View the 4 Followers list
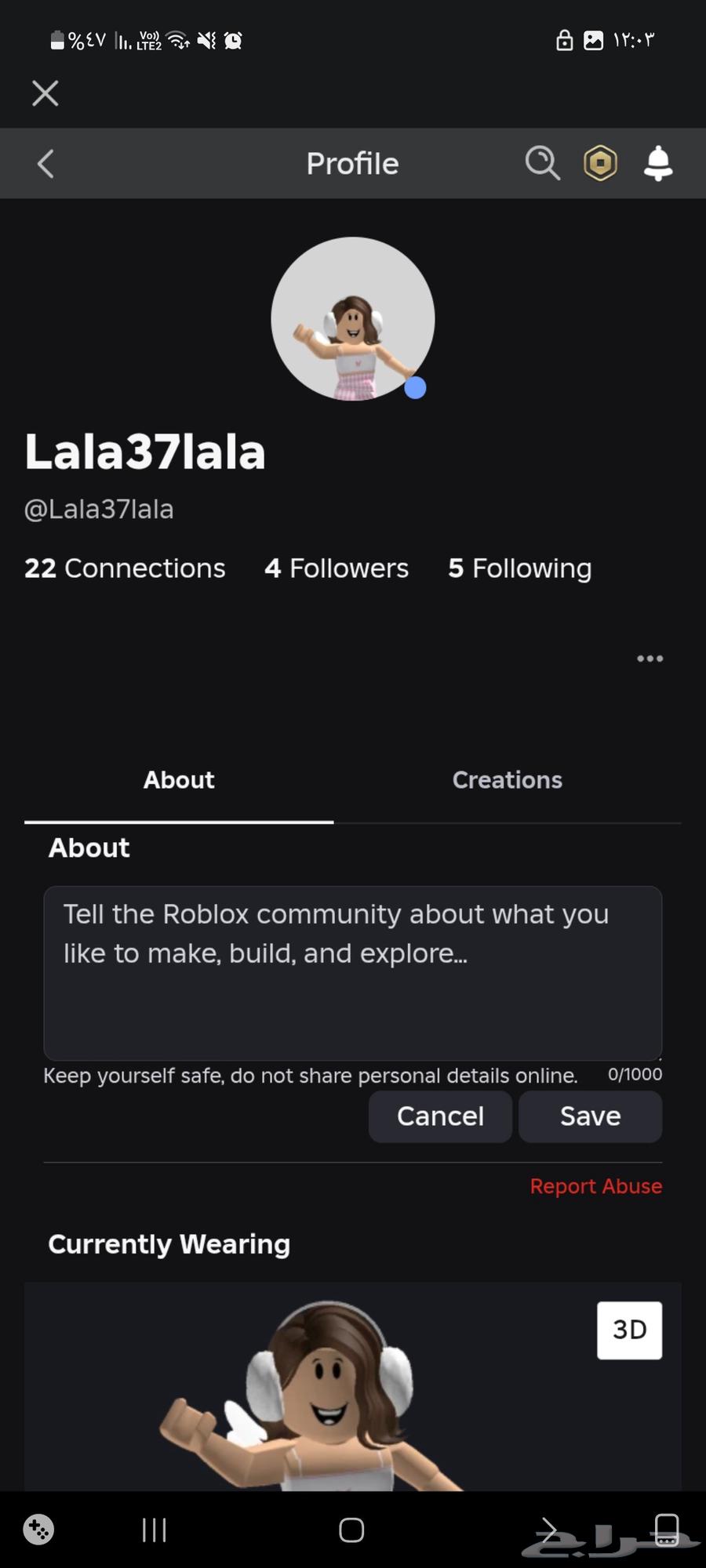 click(337, 568)
